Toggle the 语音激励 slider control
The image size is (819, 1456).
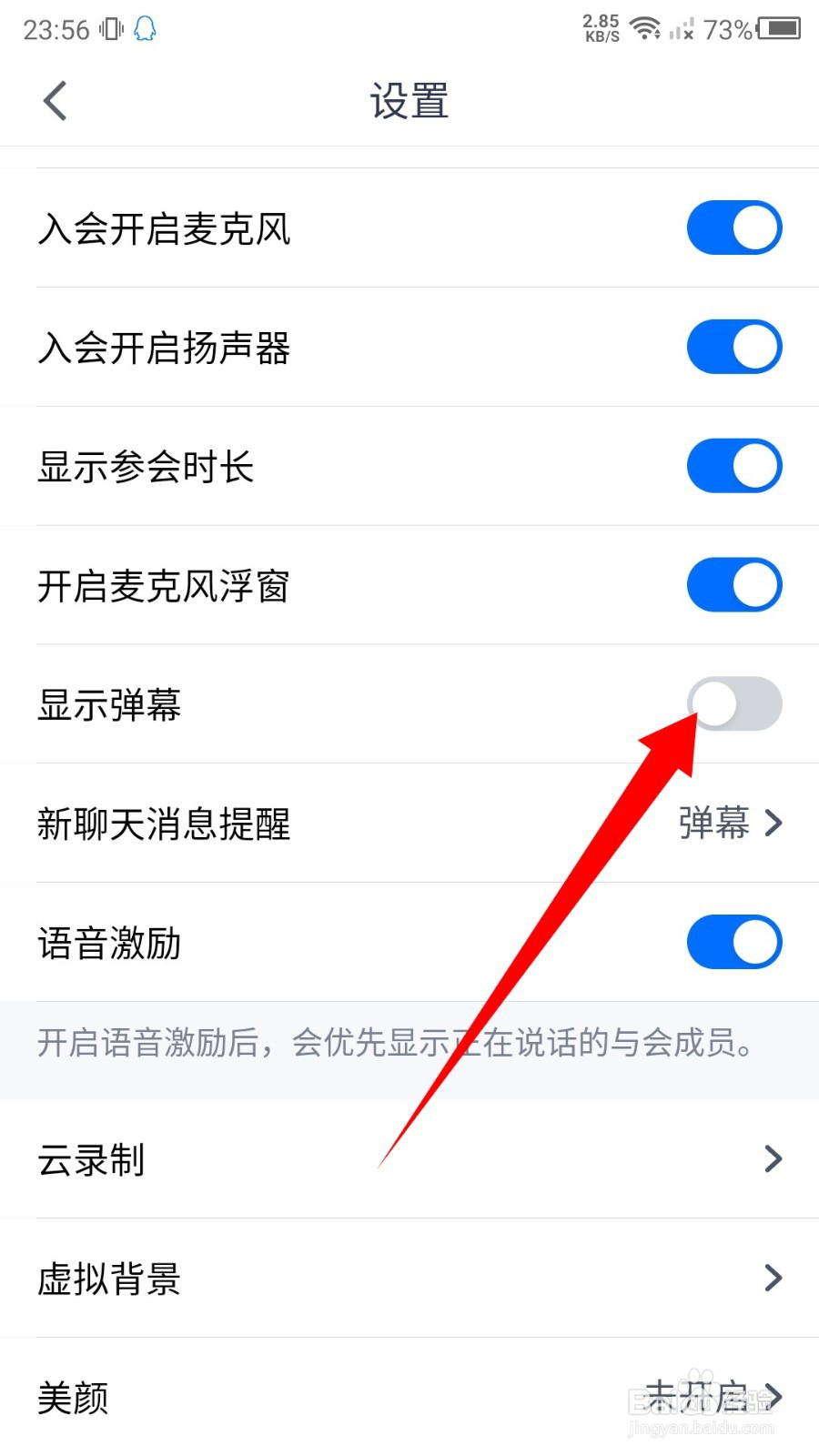click(x=733, y=942)
